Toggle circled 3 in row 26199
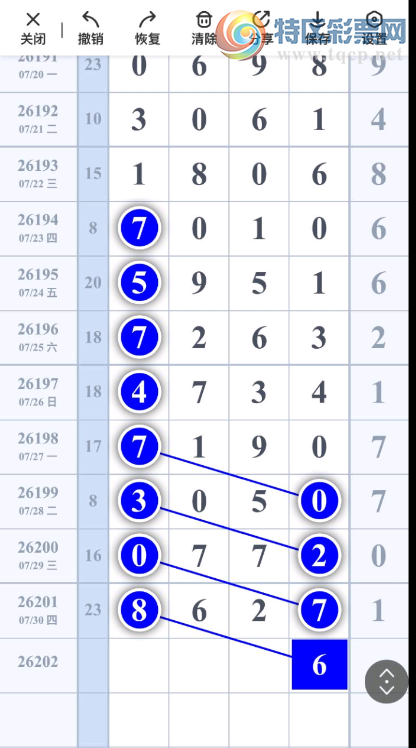The height and width of the screenshot is (748, 416). click(x=139, y=501)
